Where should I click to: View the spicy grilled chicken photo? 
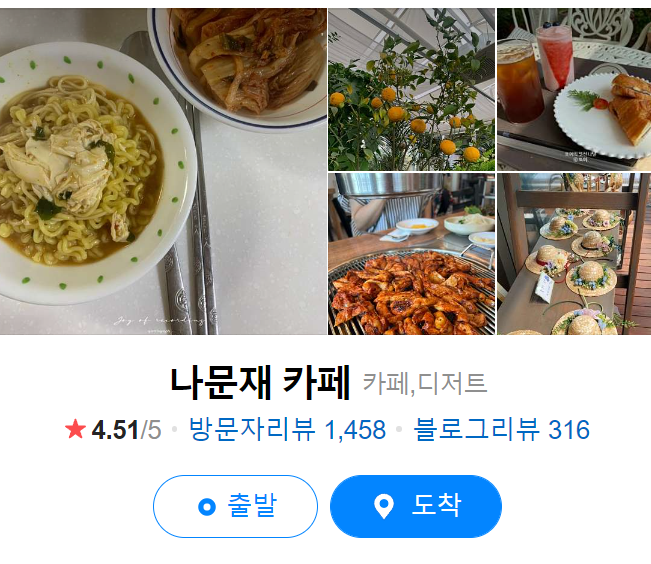pyautogui.click(x=411, y=254)
